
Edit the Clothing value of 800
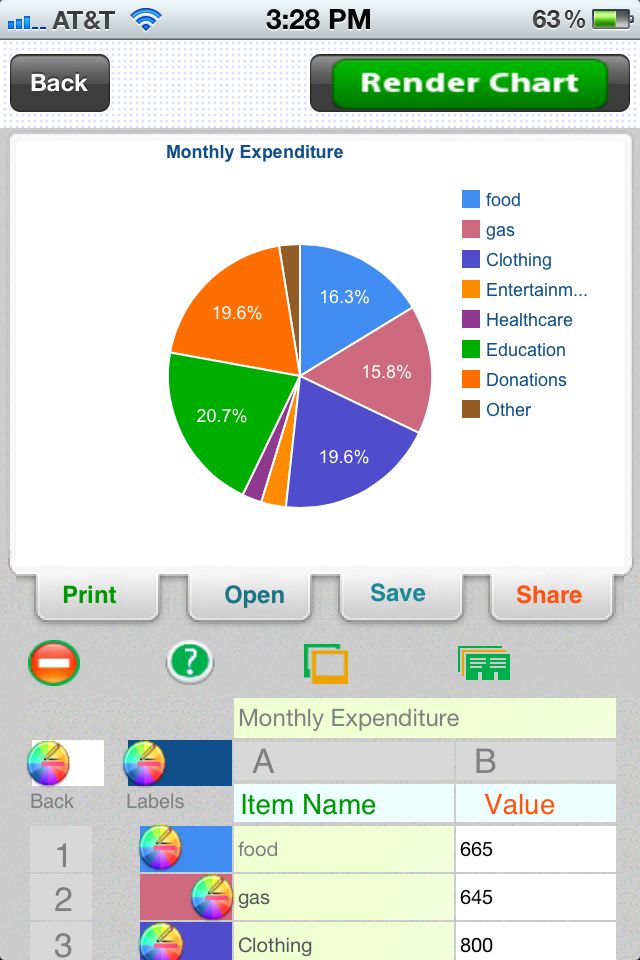(535, 944)
